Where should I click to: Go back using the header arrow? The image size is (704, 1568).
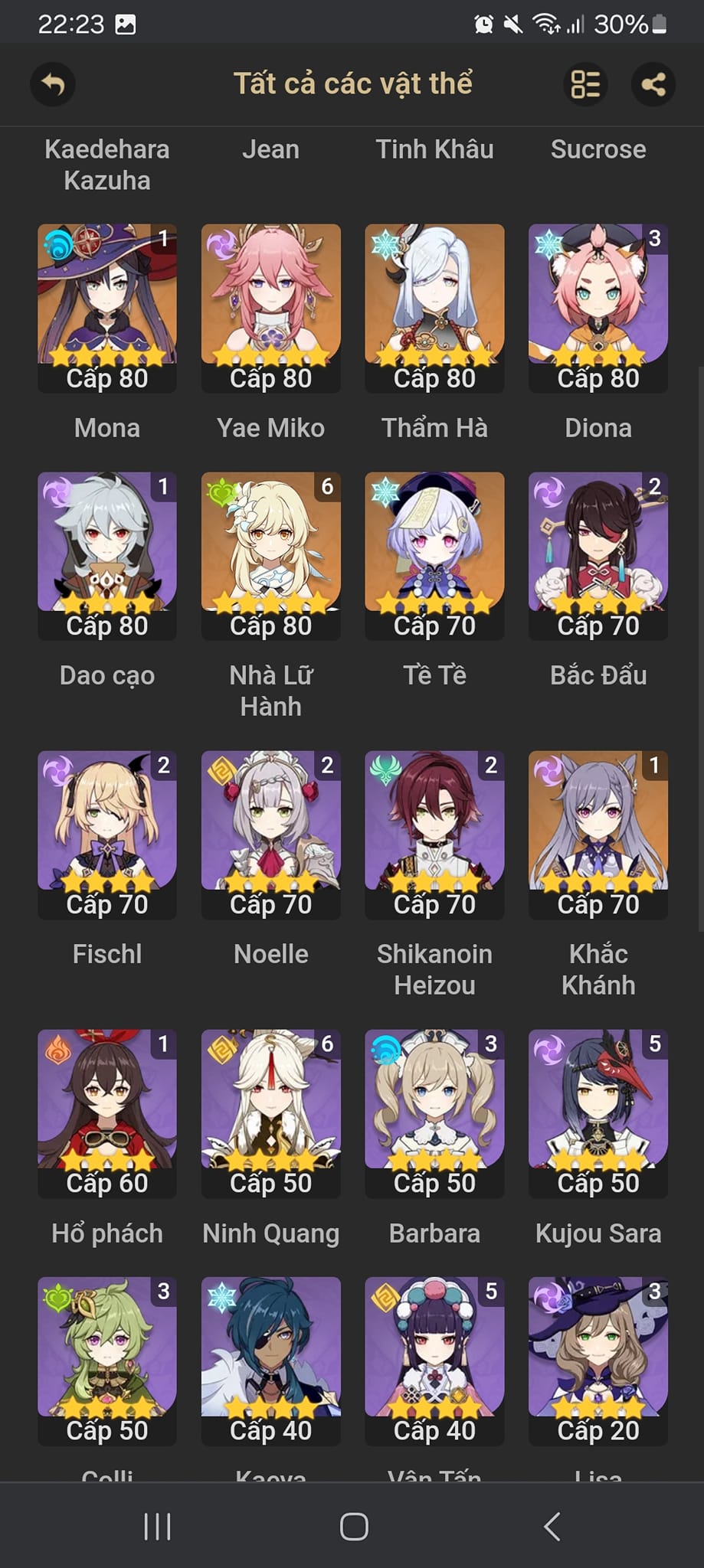52,83
